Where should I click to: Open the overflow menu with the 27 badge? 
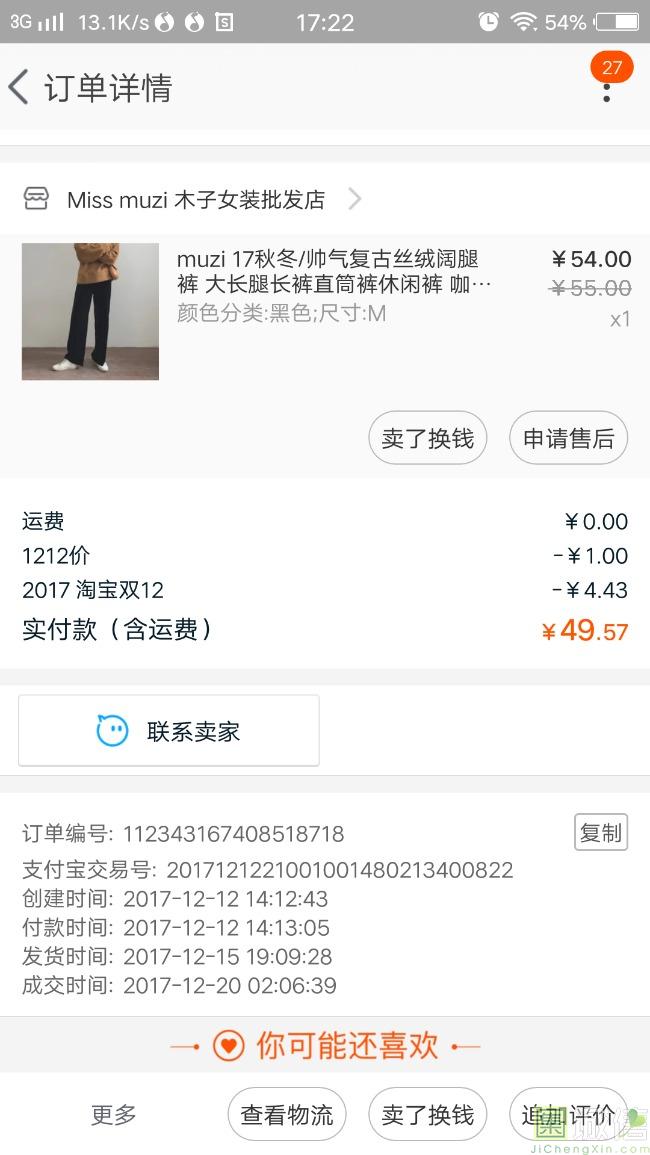click(x=607, y=87)
